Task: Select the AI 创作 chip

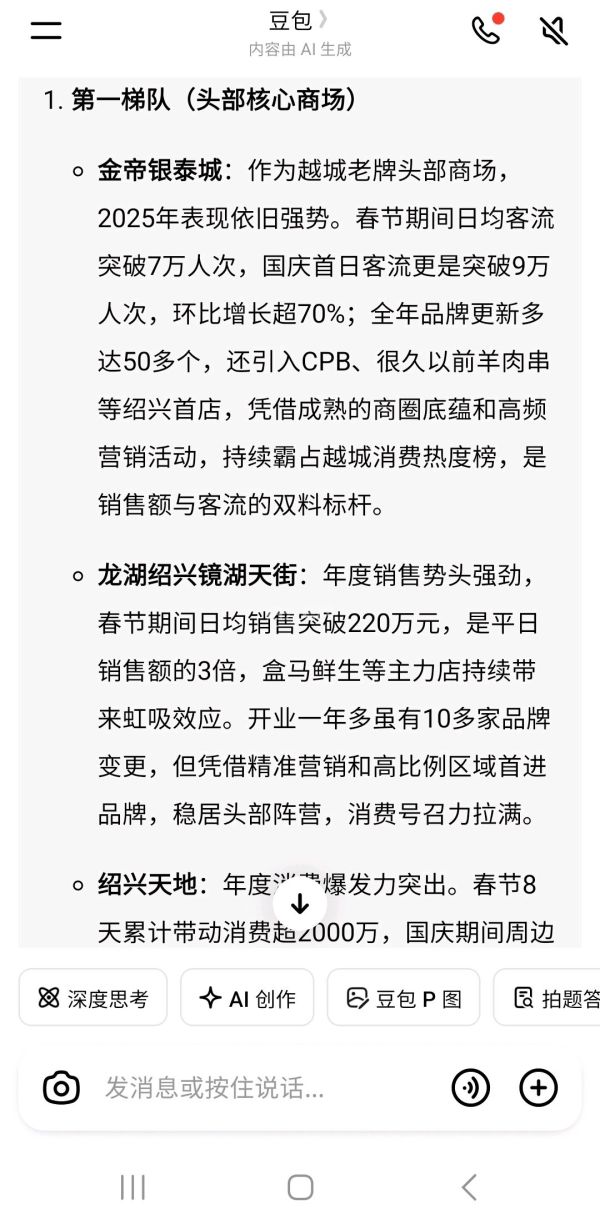Action: 247,997
